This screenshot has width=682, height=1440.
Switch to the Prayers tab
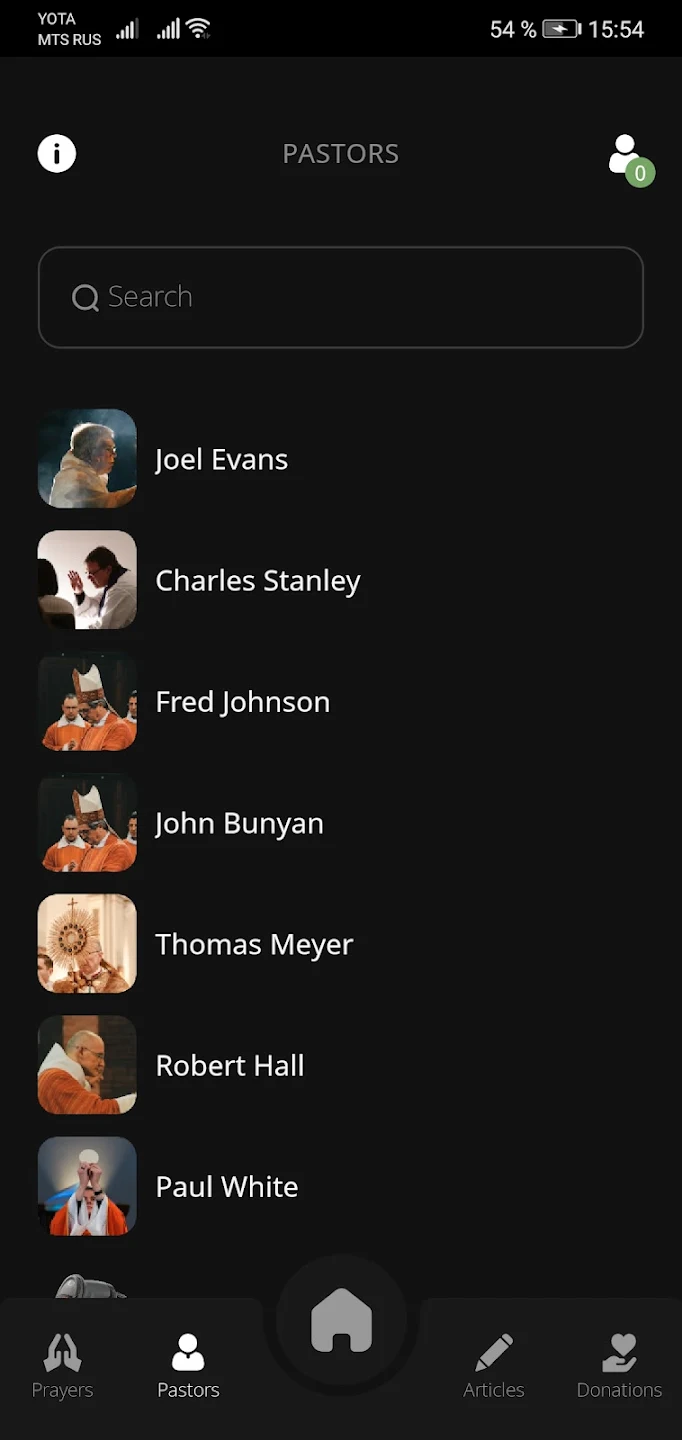[x=62, y=1366]
